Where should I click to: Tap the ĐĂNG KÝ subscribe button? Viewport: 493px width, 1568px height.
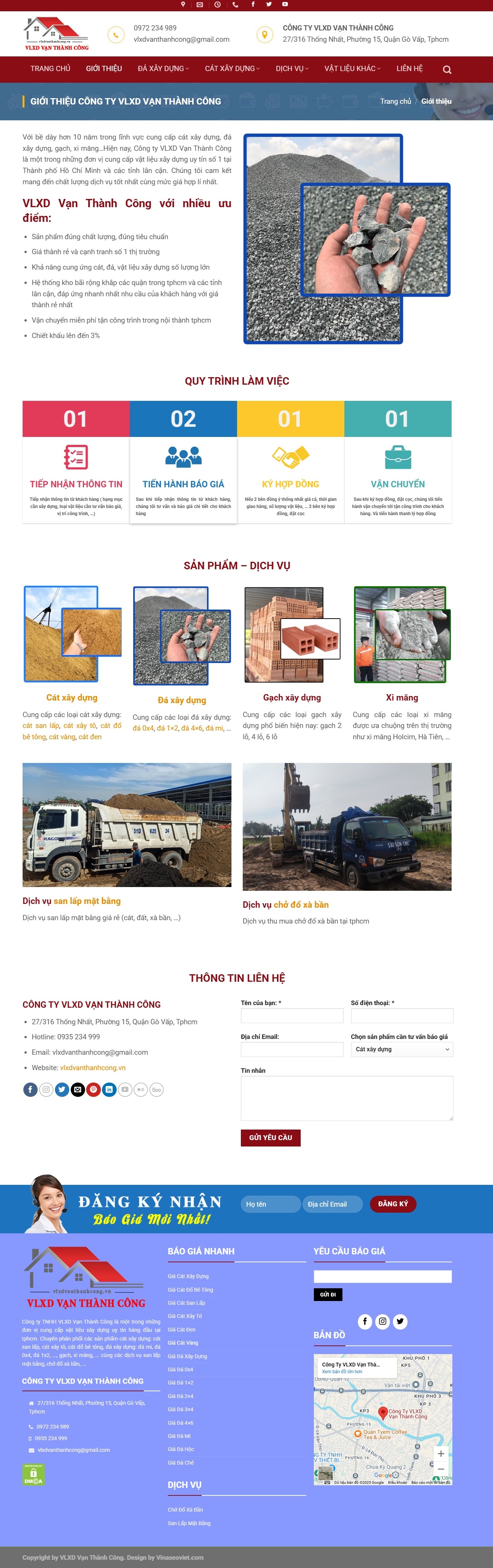[x=393, y=1204]
